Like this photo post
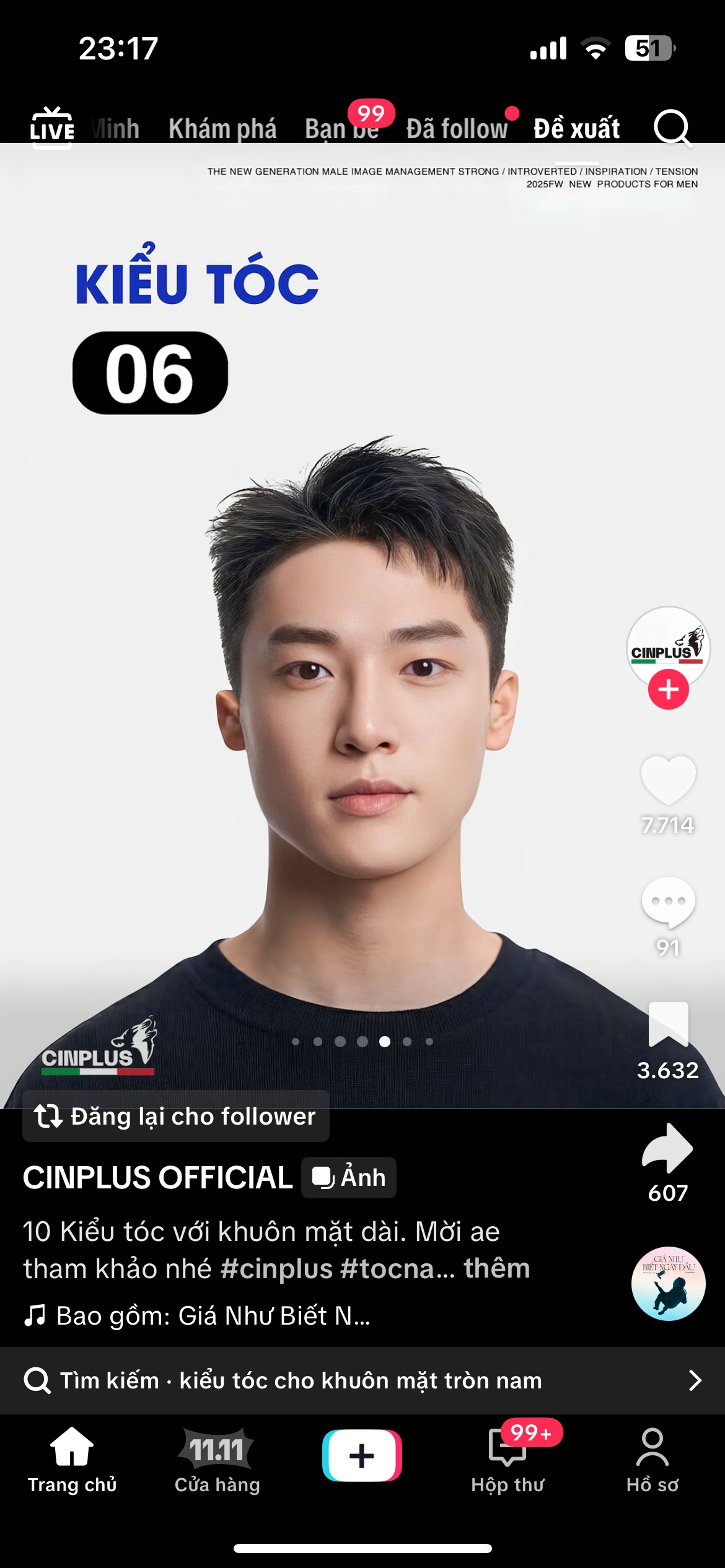This screenshot has width=725, height=1568. [668, 780]
